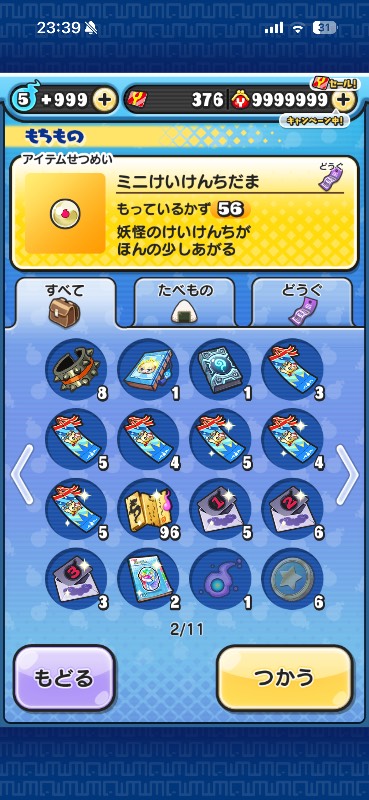This screenshot has height=800, width=369.
Task: Switch to the どうぐ tab
Action: pos(302,302)
